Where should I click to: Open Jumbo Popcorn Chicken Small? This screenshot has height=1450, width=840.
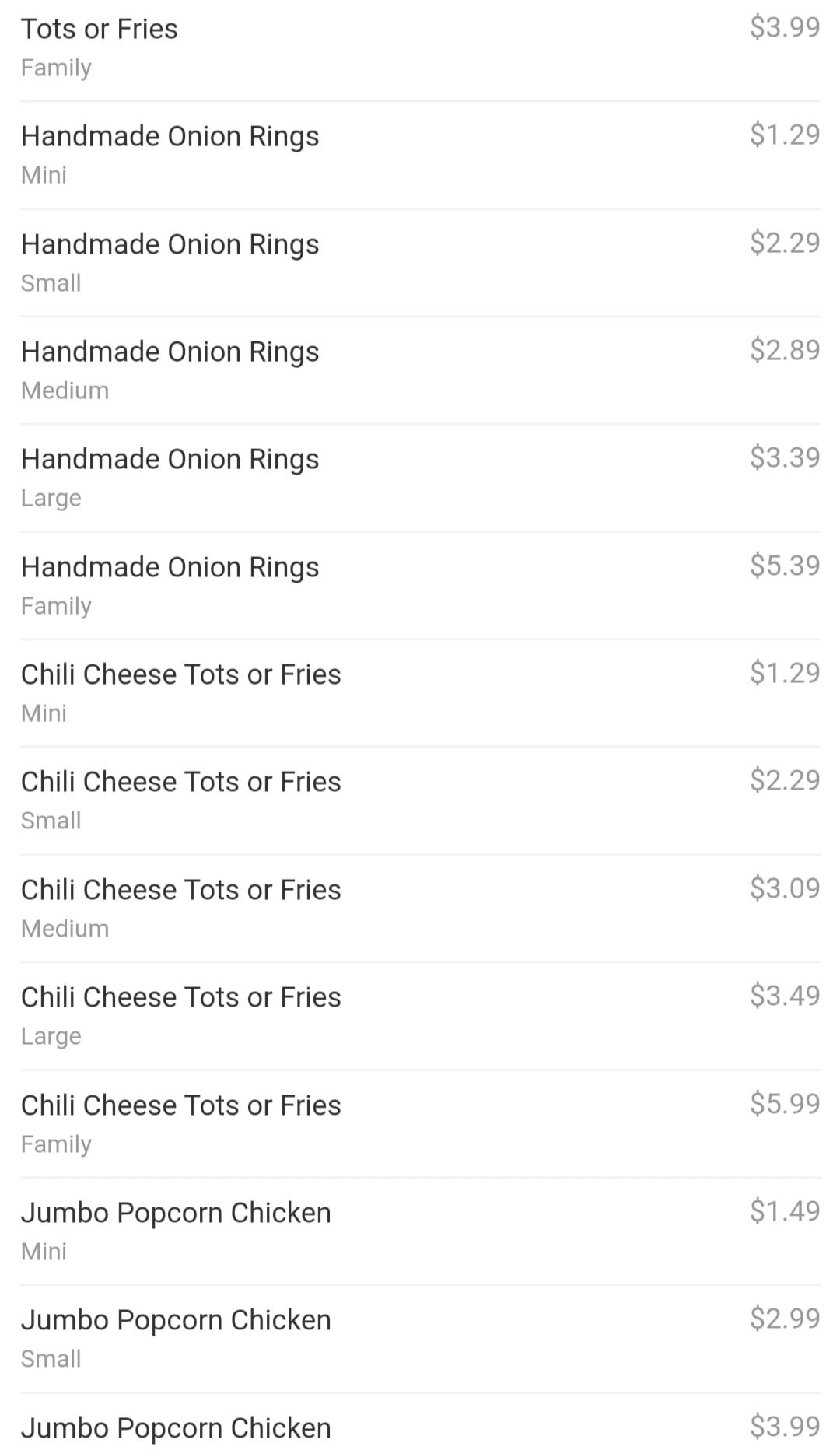tap(420, 1338)
